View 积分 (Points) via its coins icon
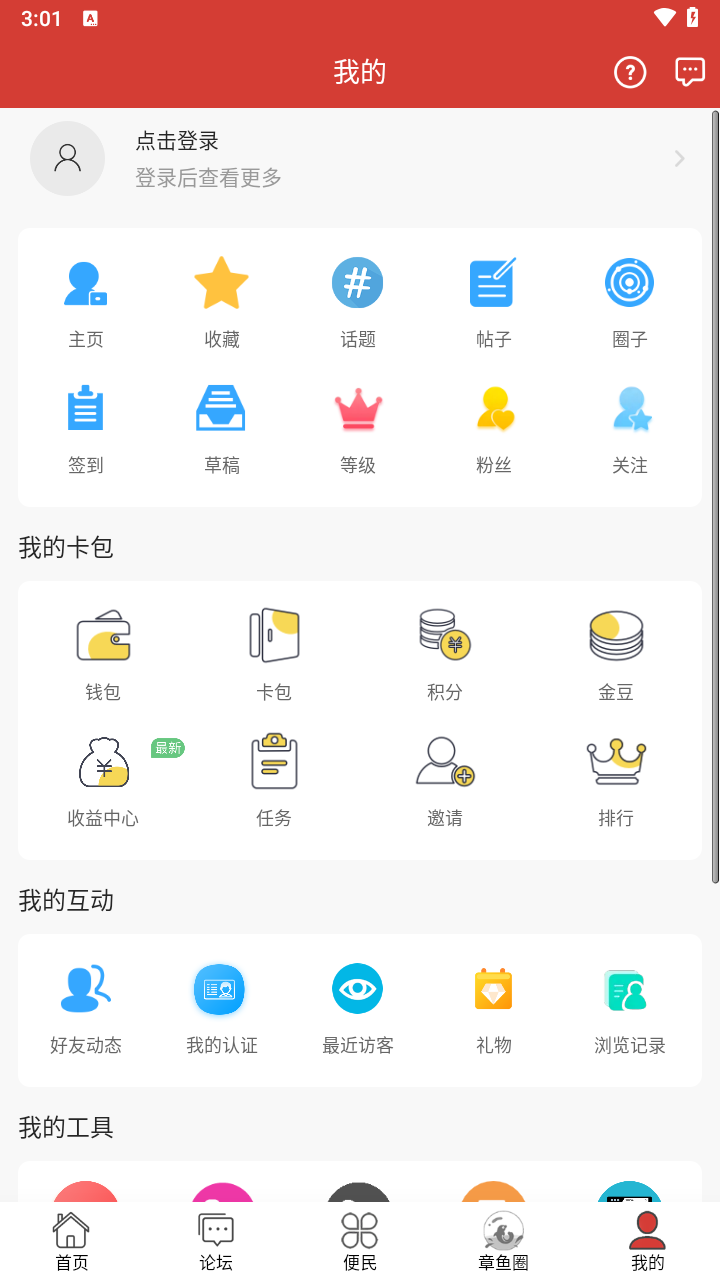The width and height of the screenshot is (720, 1280). pyautogui.click(x=445, y=636)
